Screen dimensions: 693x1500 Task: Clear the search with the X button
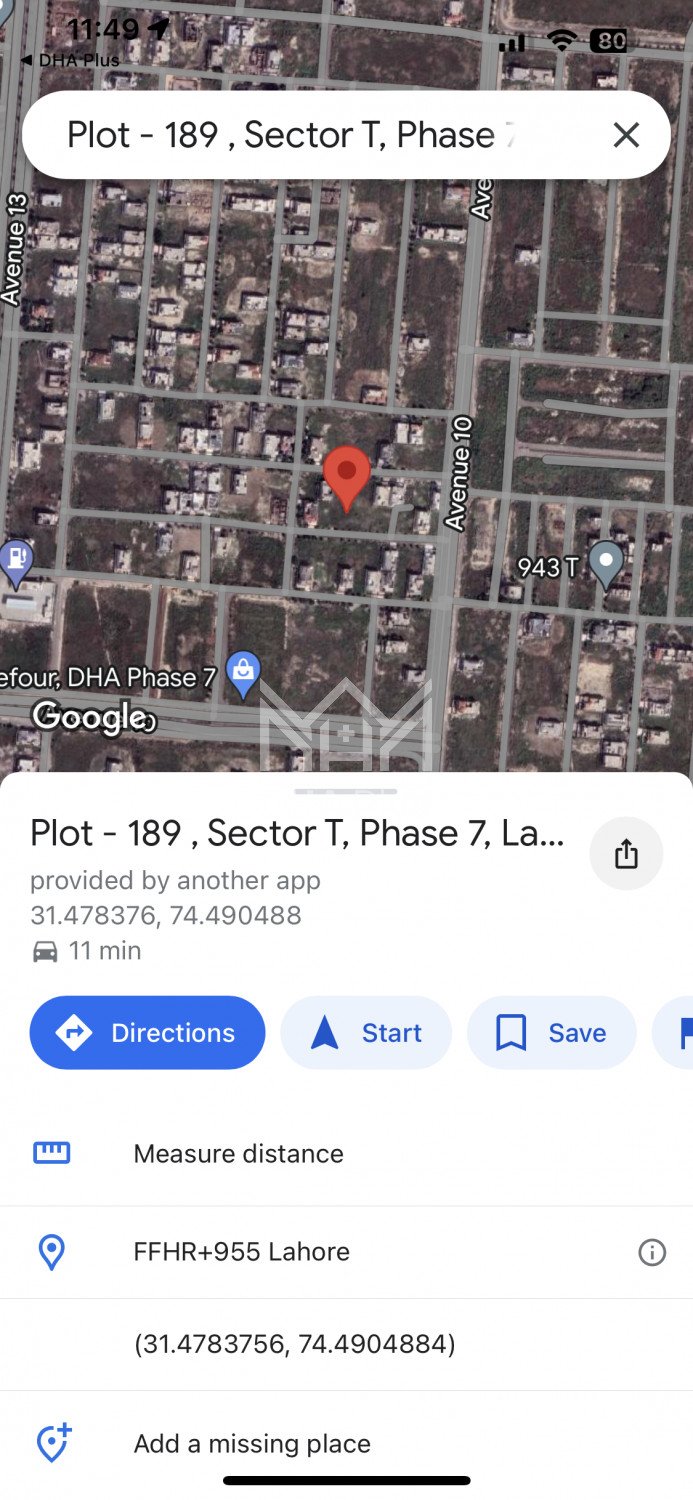[x=626, y=135]
